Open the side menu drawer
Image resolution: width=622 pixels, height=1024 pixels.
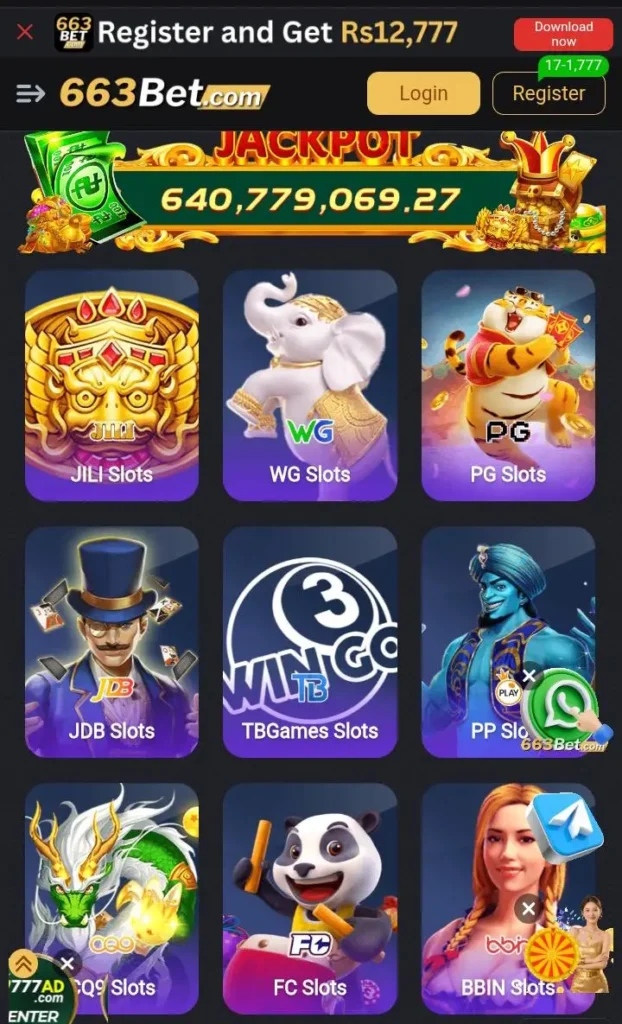[31, 94]
